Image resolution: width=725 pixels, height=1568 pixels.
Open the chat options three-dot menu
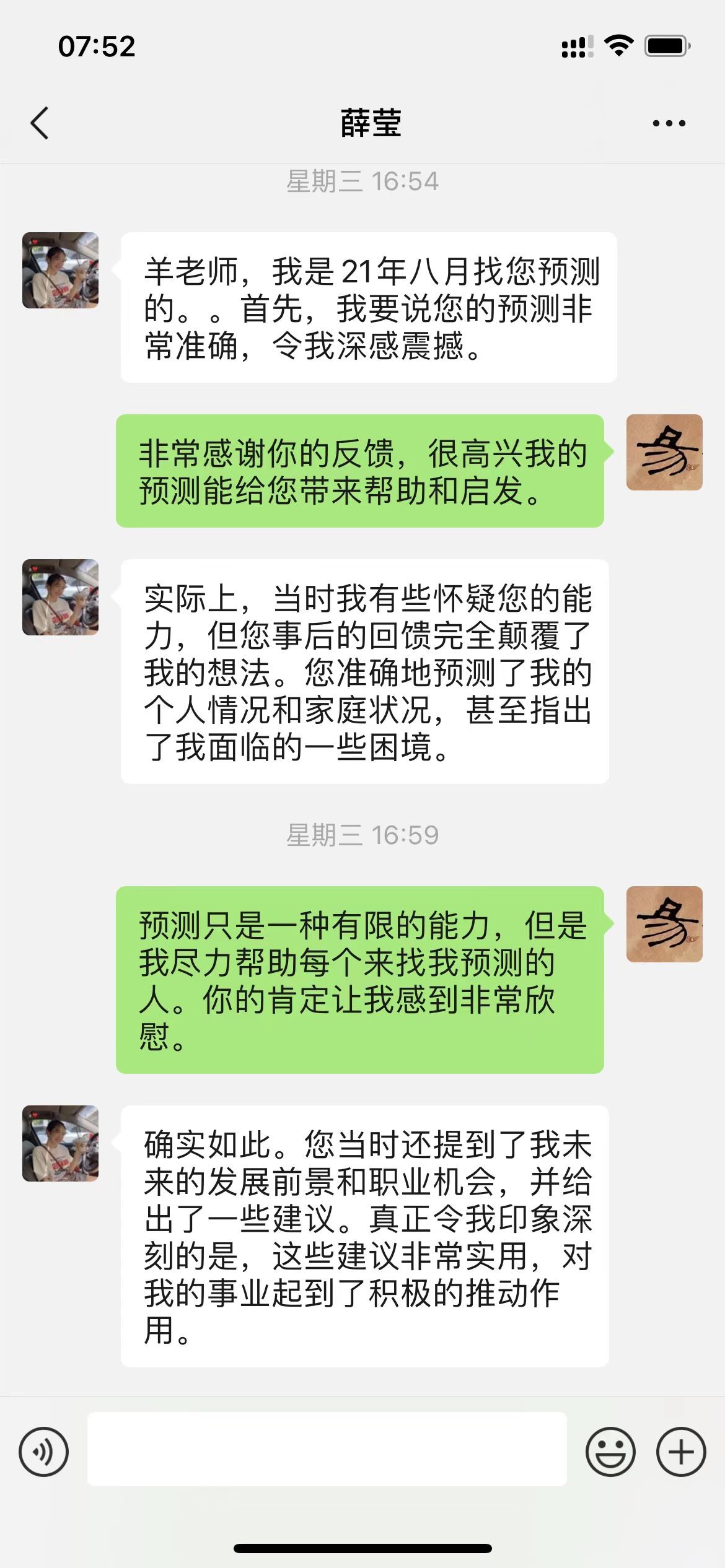pos(669,123)
